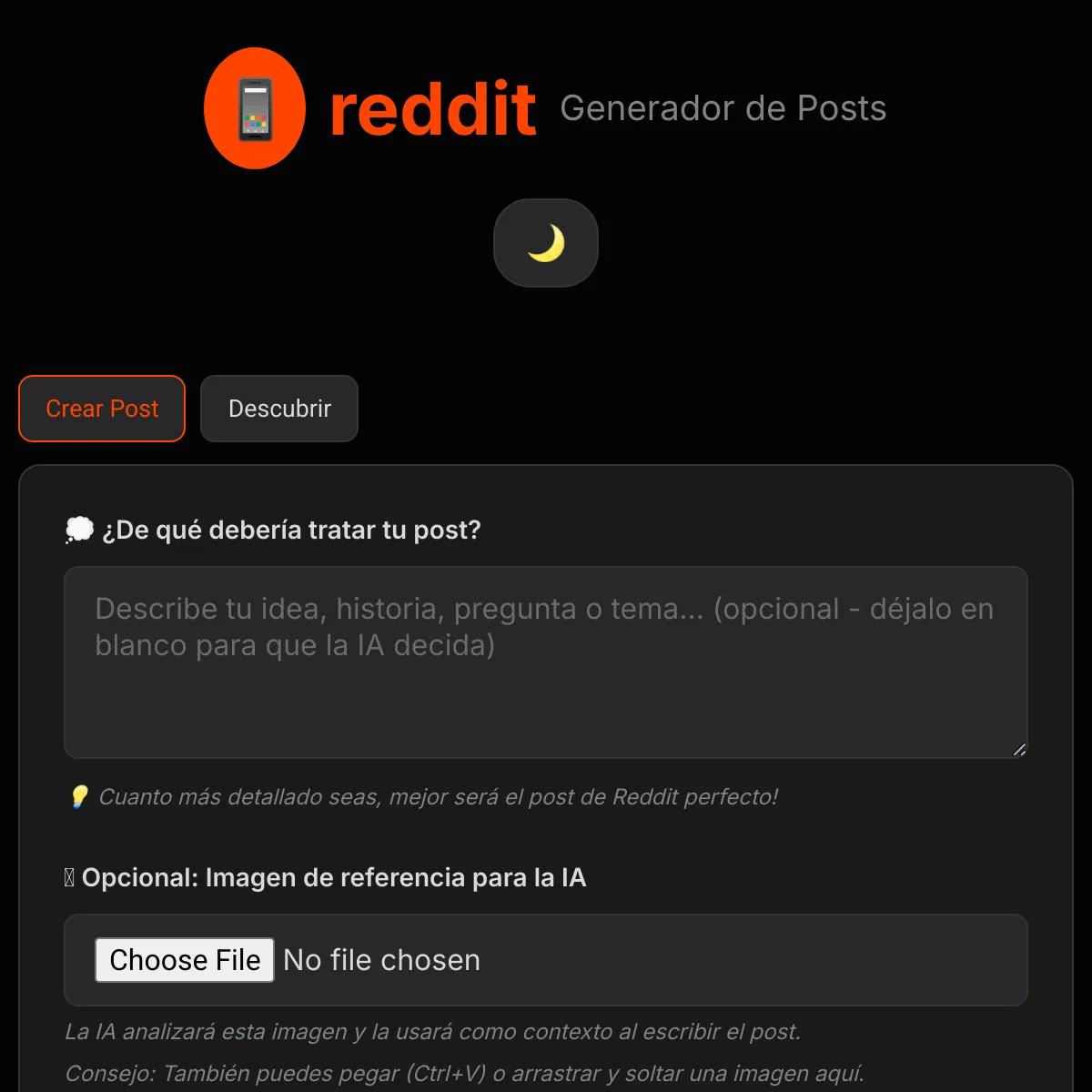Toggle the moon dark mode button
1092x1092 pixels.
[545, 243]
